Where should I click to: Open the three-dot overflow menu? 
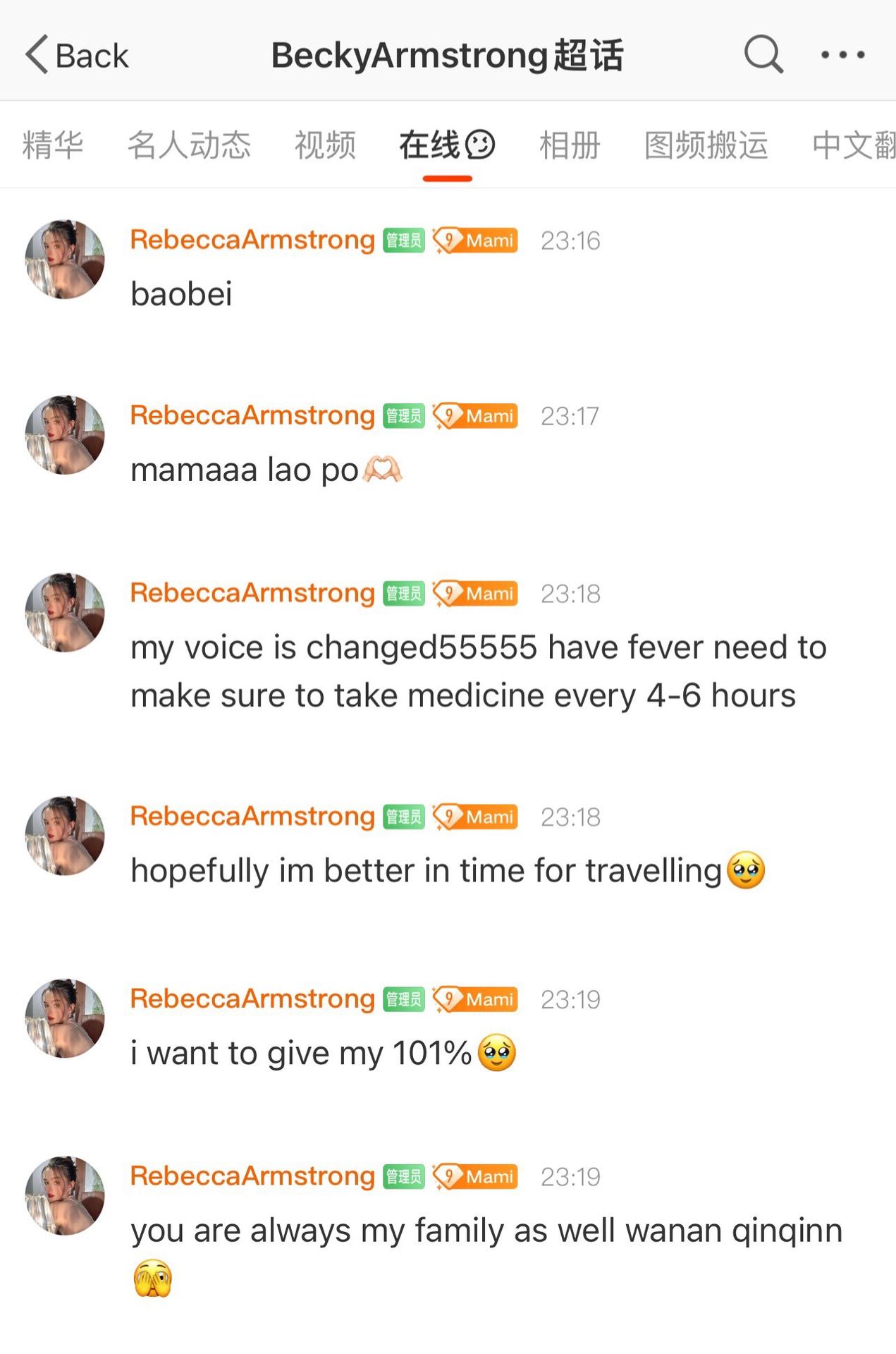click(842, 54)
